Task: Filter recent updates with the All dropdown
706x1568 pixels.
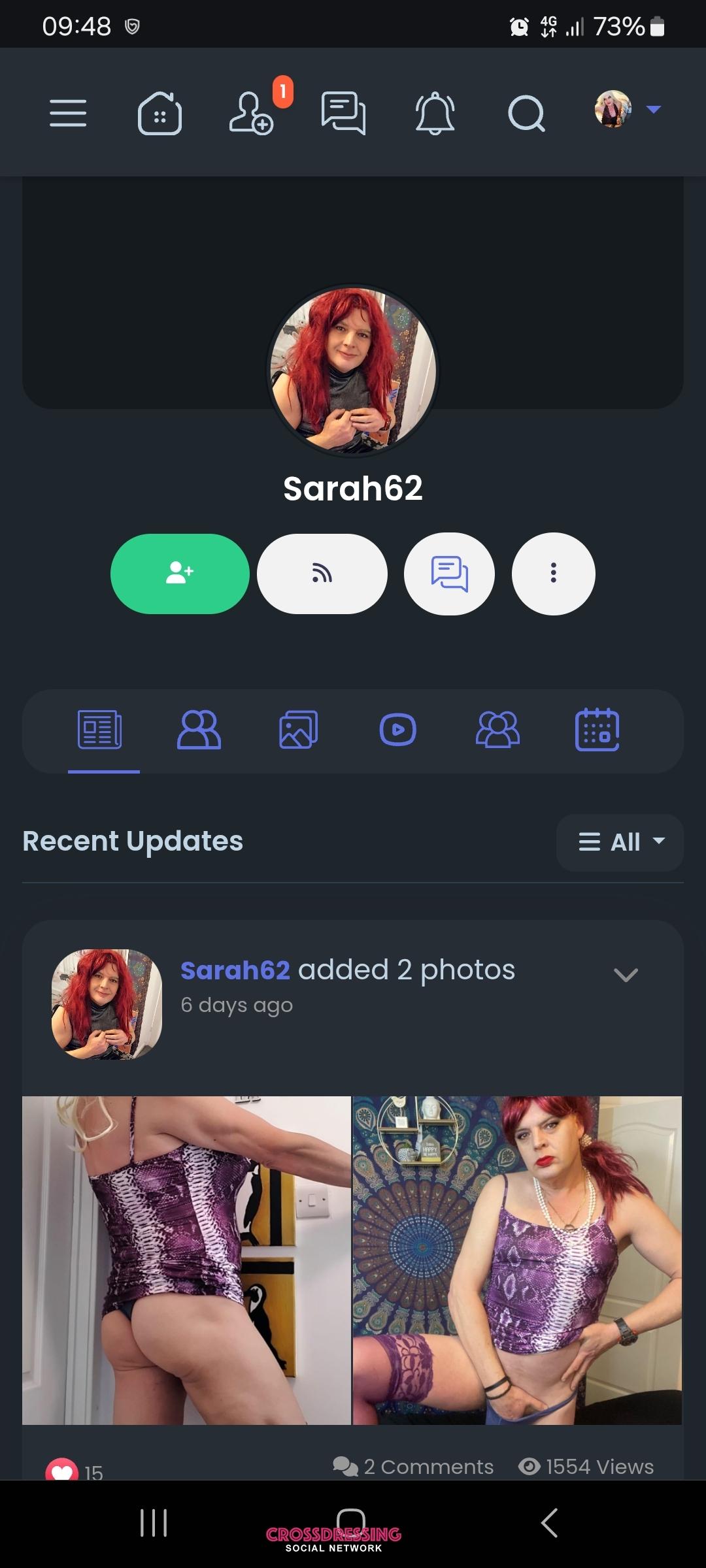Action: pos(620,842)
